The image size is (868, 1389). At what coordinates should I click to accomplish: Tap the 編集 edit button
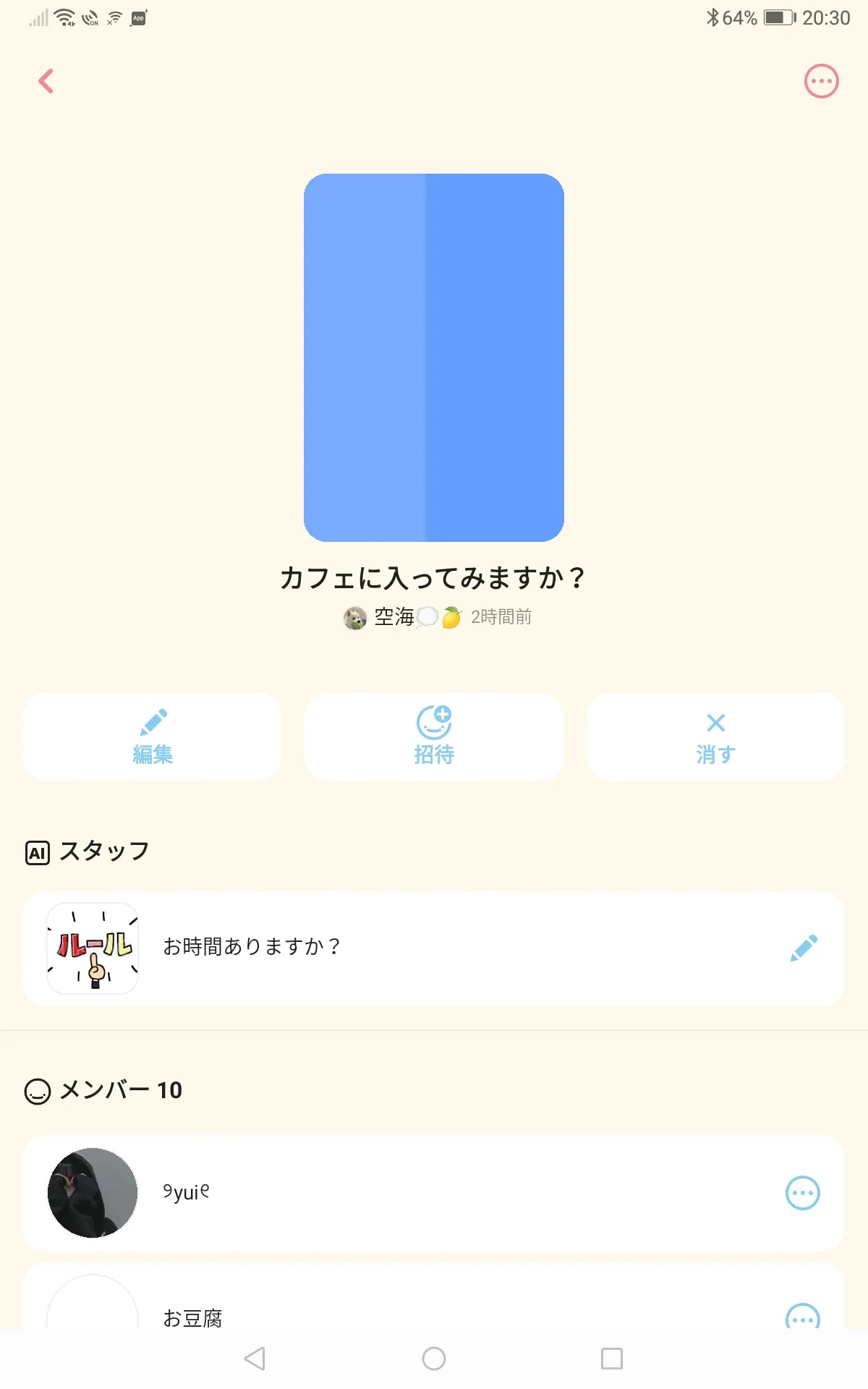(x=152, y=736)
